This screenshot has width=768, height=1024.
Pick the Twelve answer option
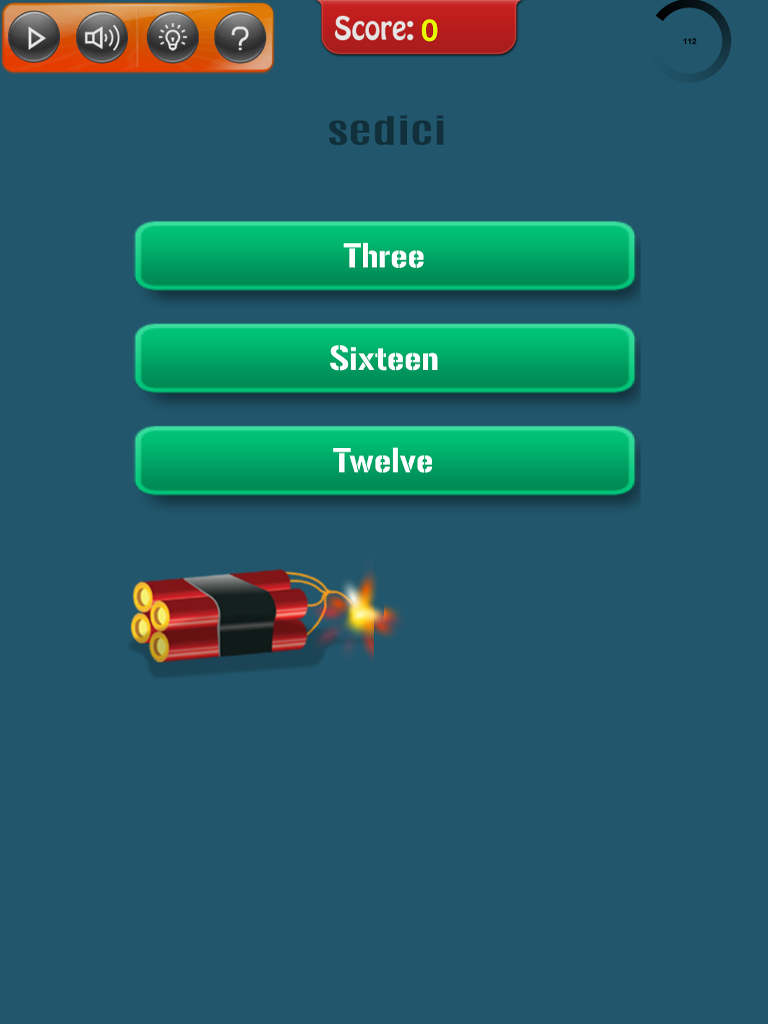point(385,461)
